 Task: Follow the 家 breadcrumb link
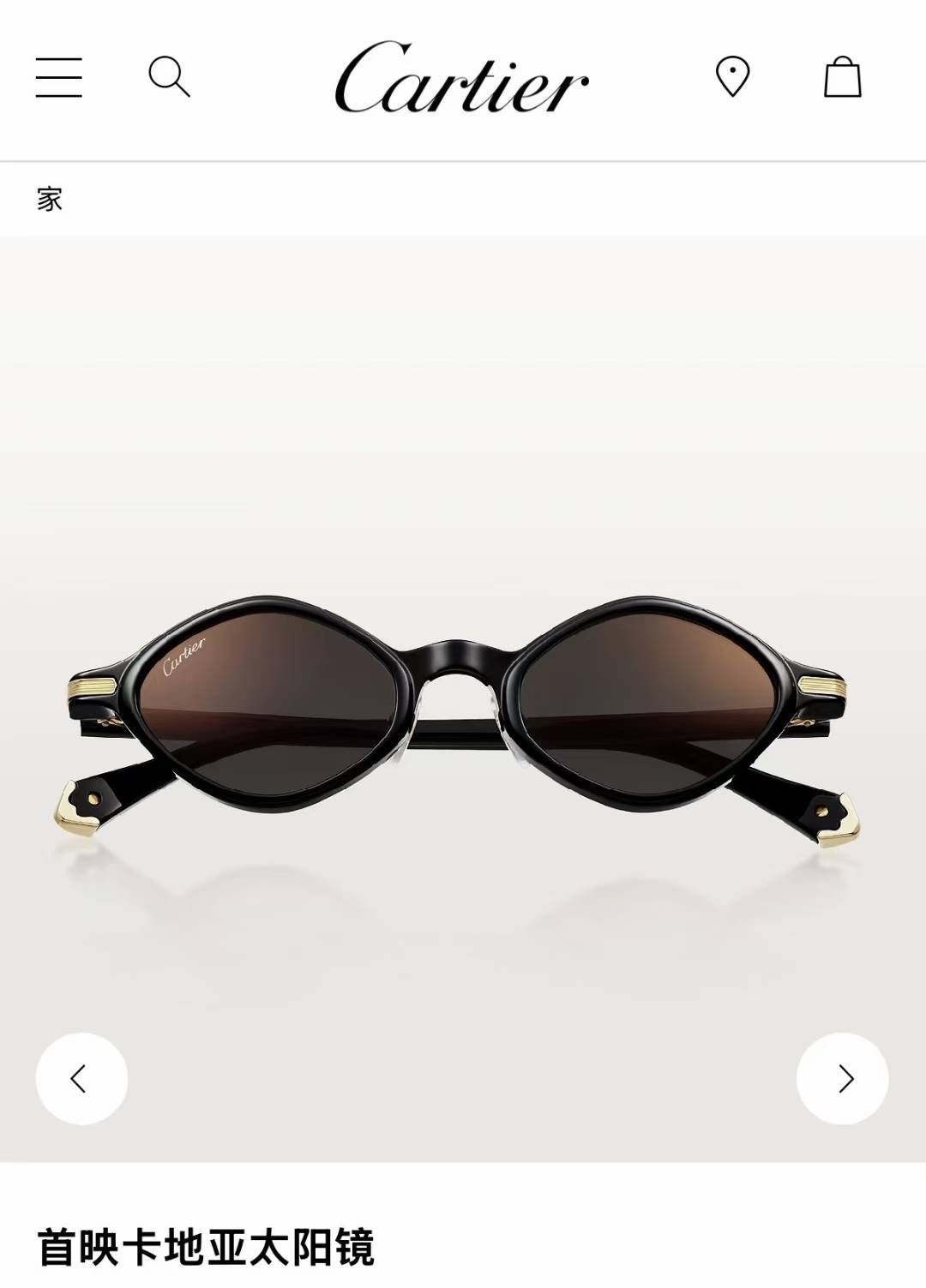coord(50,200)
